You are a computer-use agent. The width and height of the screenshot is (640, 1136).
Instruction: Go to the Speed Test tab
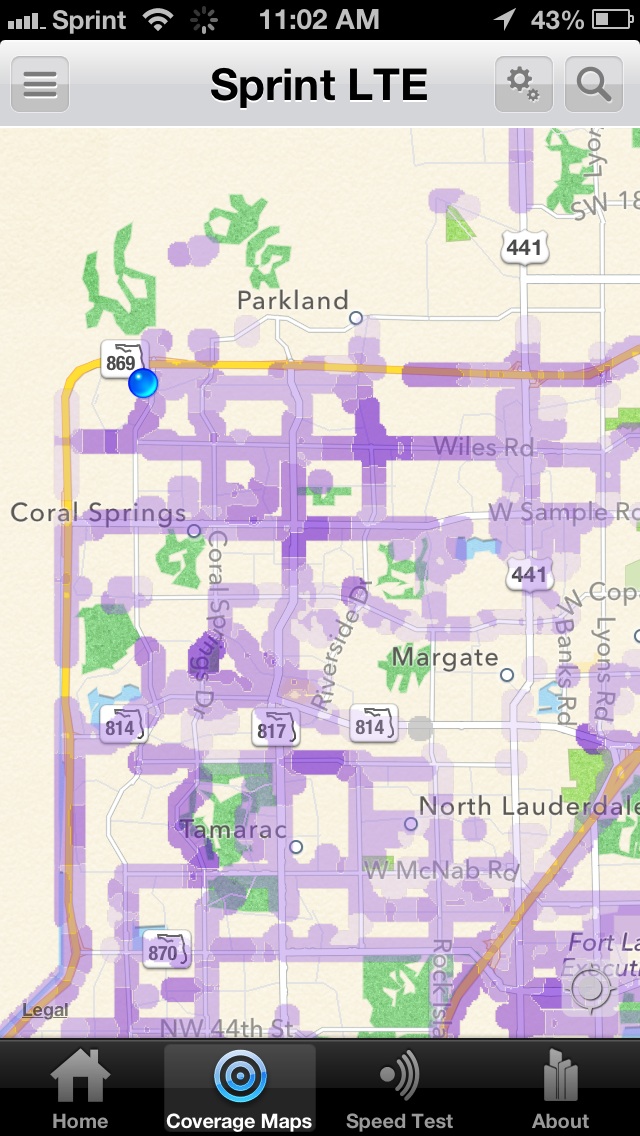pos(399,1088)
